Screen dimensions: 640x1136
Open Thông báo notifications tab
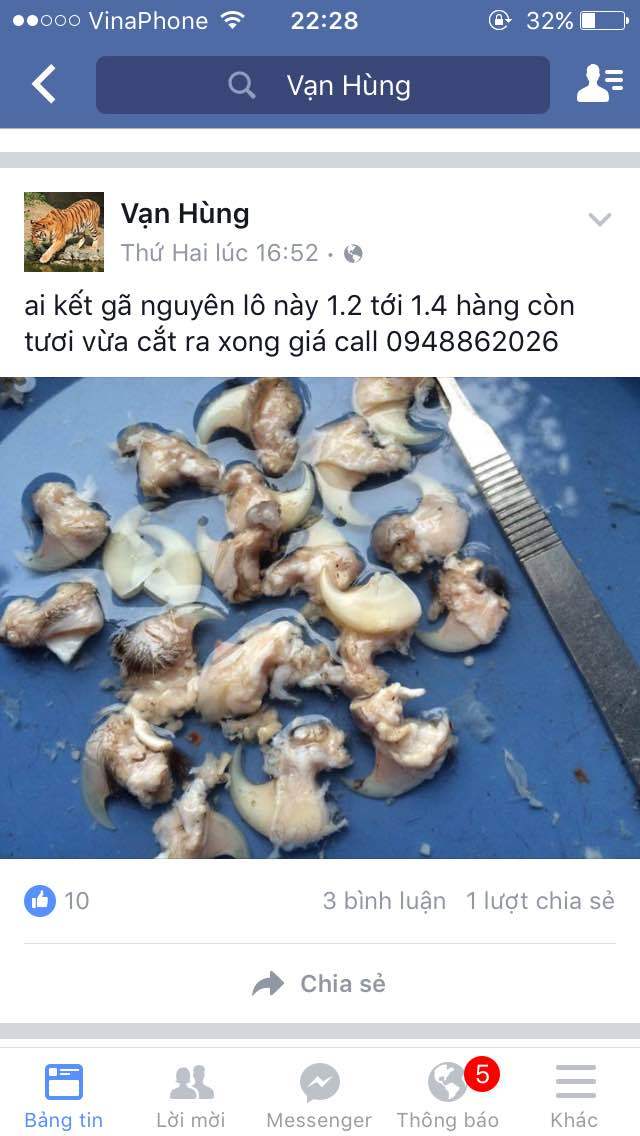pos(447,1095)
